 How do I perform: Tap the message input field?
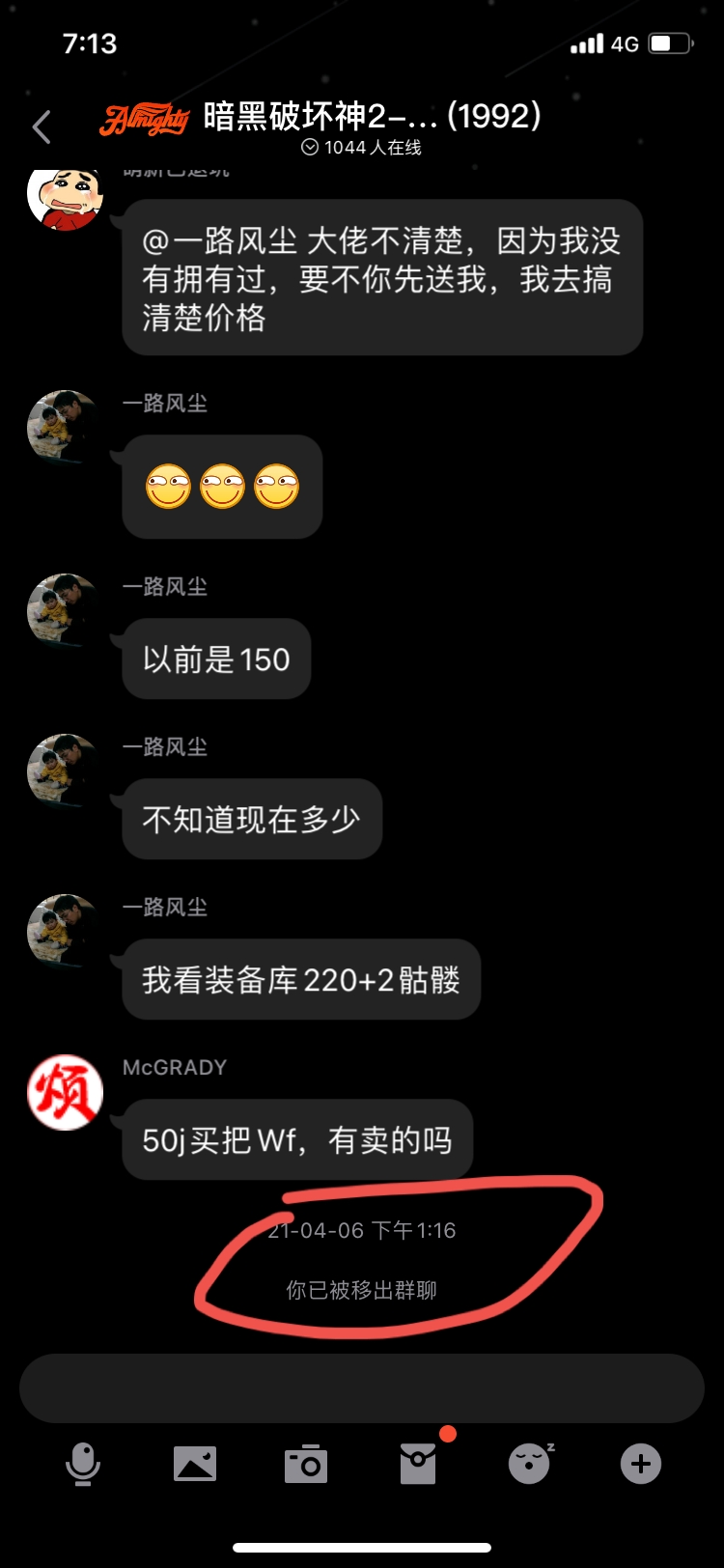[x=361, y=1388]
